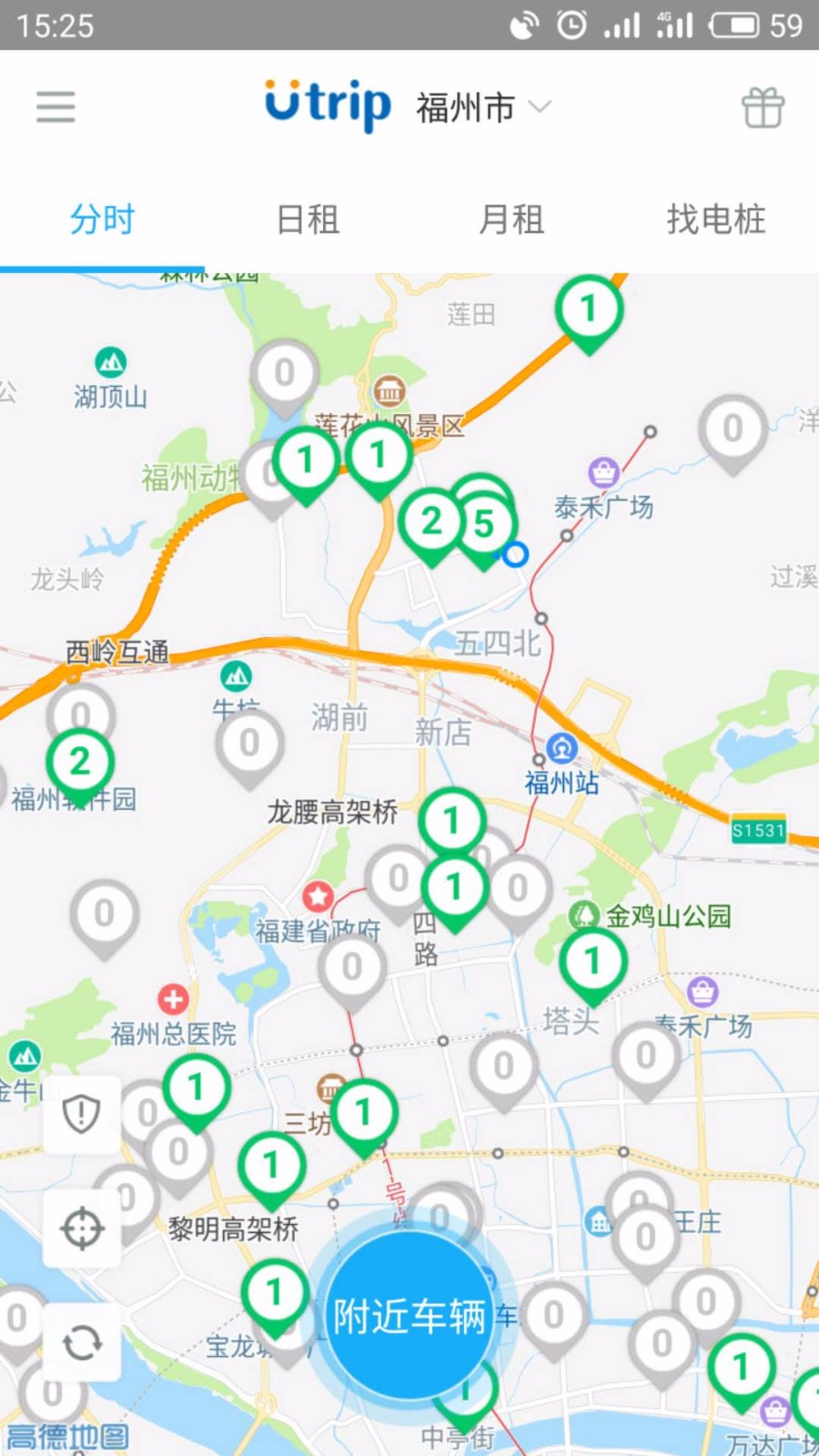
Task: Select the green marker near 莲田
Action: pos(589,310)
